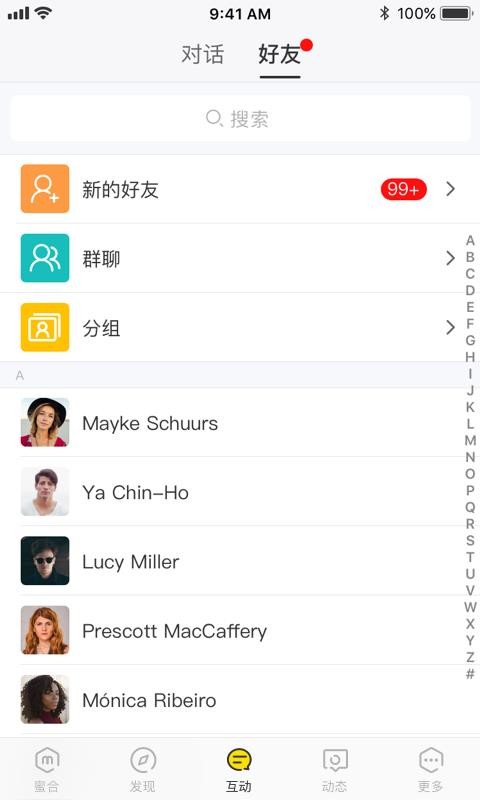The height and width of the screenshot is (800, 480).
Task: Open the 更多 more tab
Action: pos(431,769)
